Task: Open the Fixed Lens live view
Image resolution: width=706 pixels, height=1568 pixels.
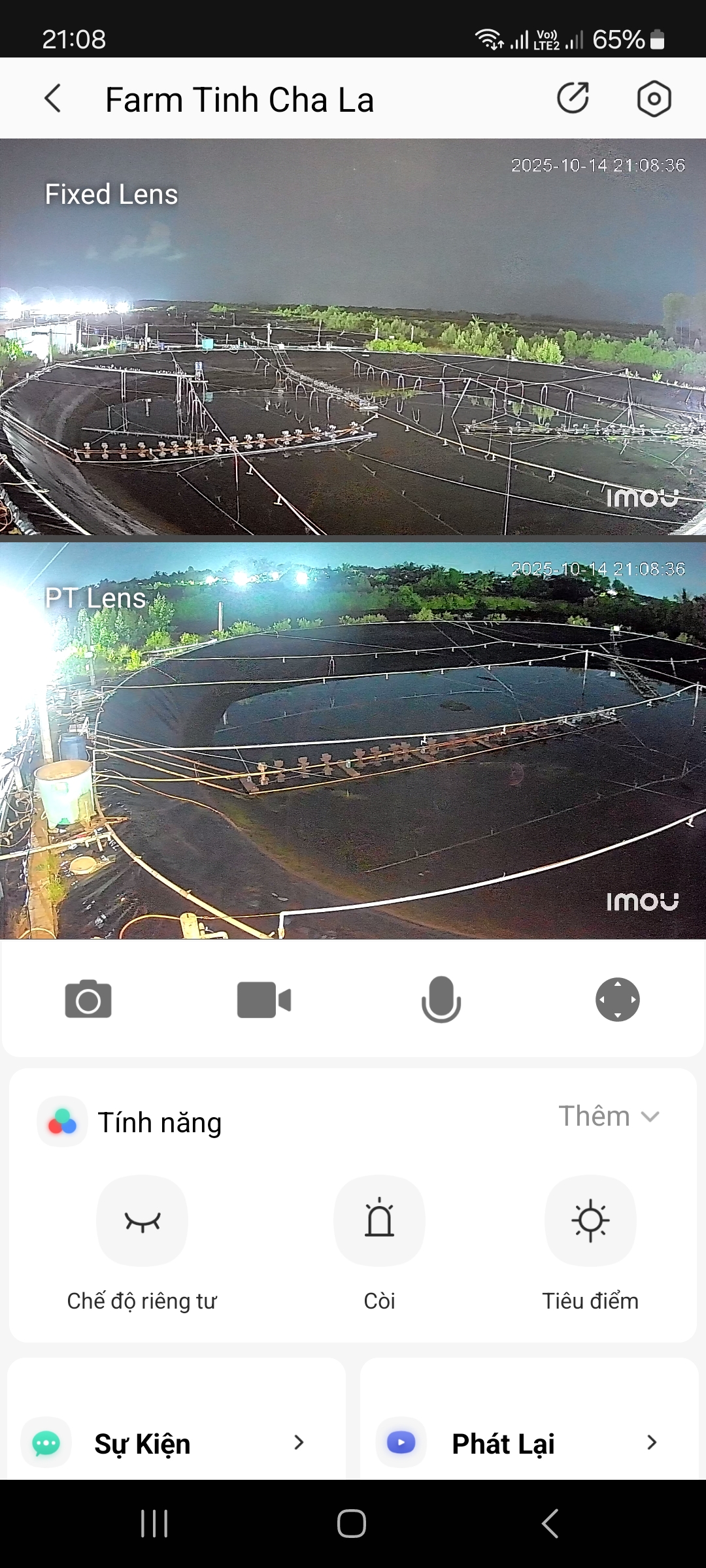Action: click(x=353, y=337)
